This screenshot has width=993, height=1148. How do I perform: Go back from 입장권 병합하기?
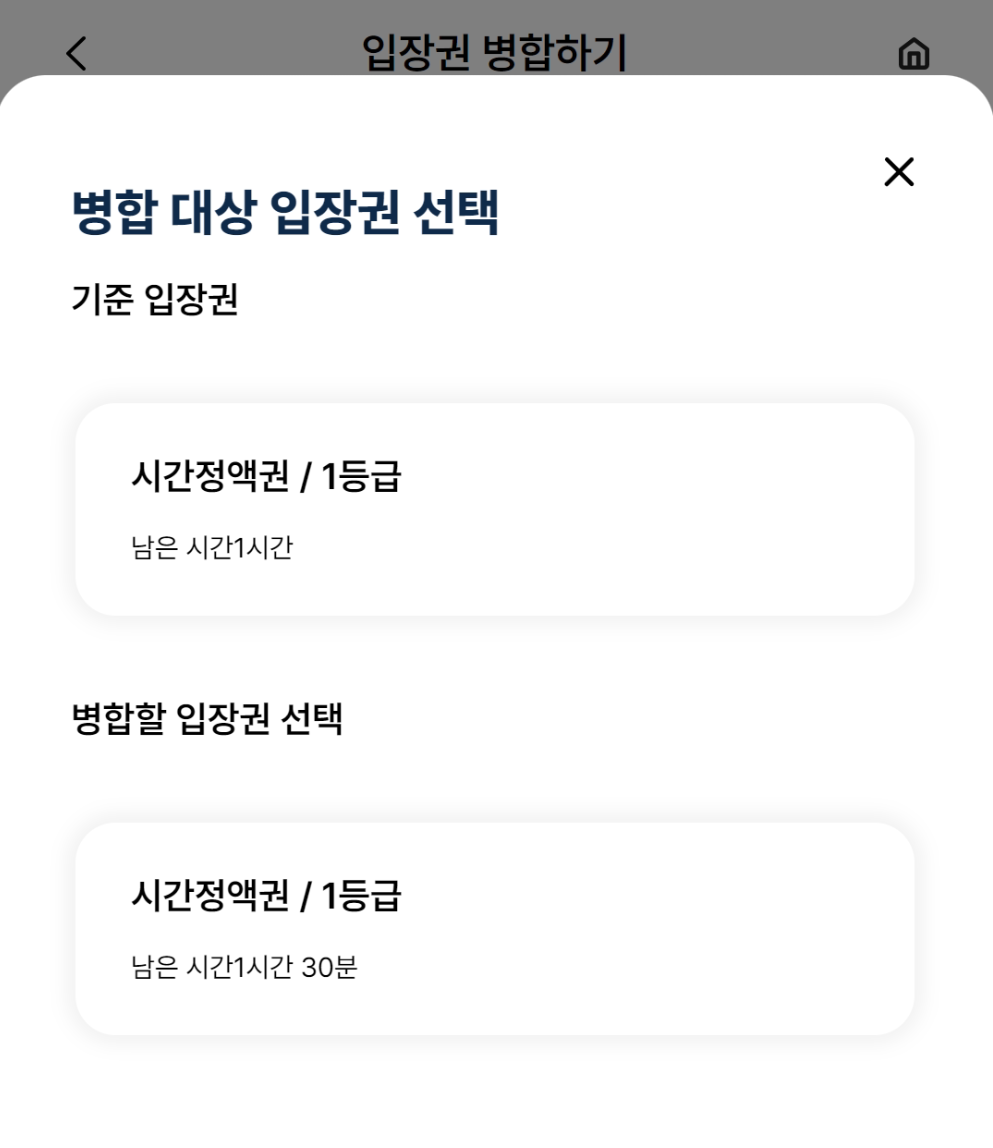(x=77, y=53)
